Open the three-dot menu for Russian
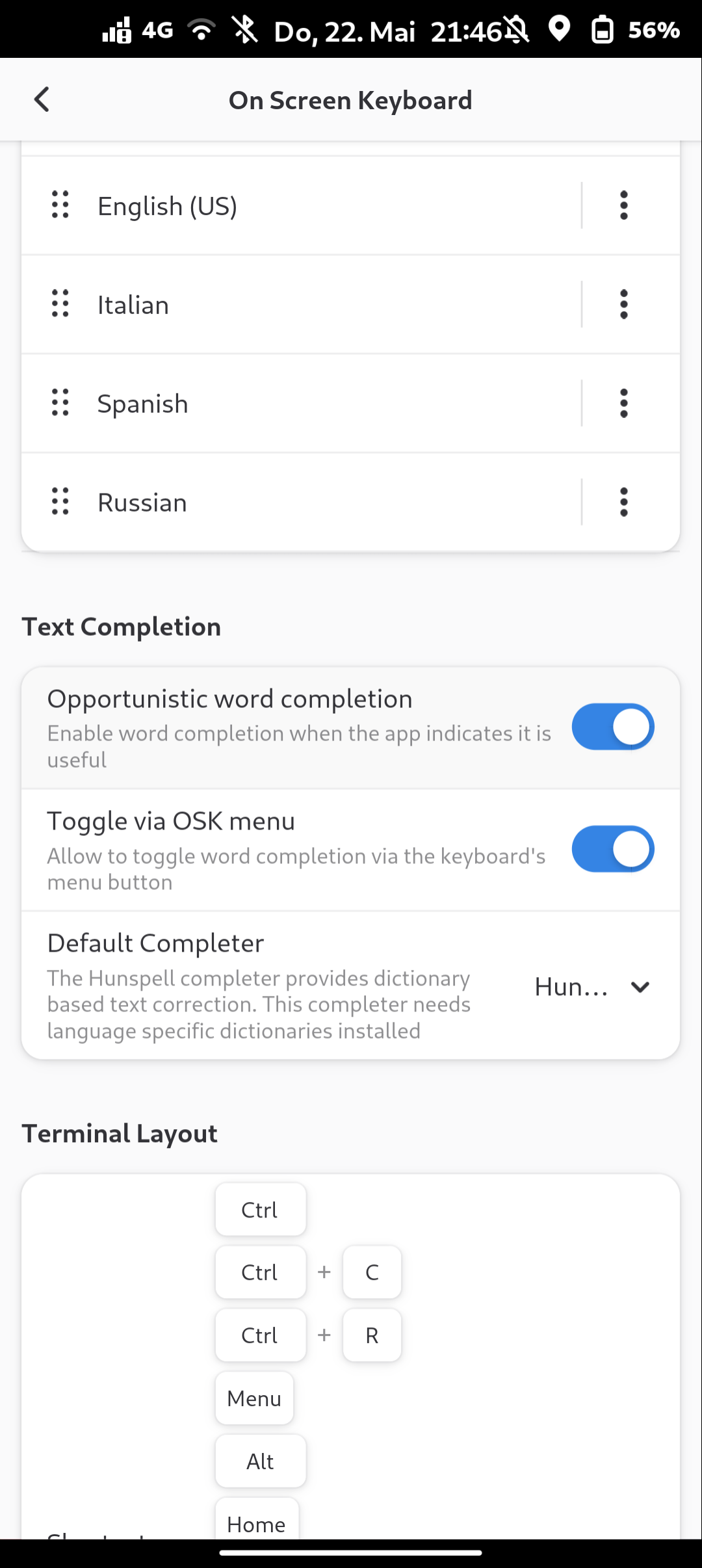Viewport: 702px width, 1568px height. pos(624,503)
